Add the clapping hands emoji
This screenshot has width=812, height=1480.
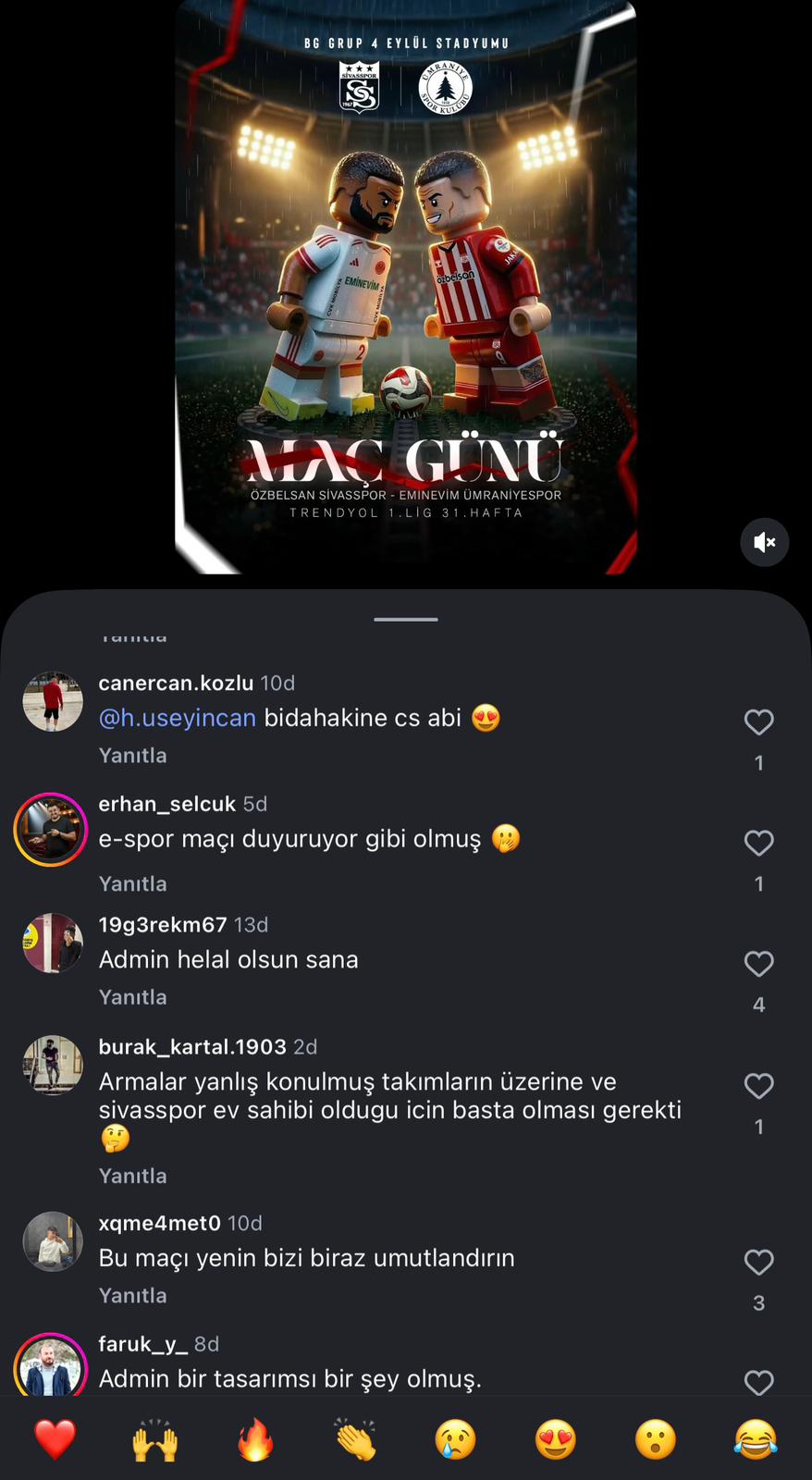[355, 1440]
